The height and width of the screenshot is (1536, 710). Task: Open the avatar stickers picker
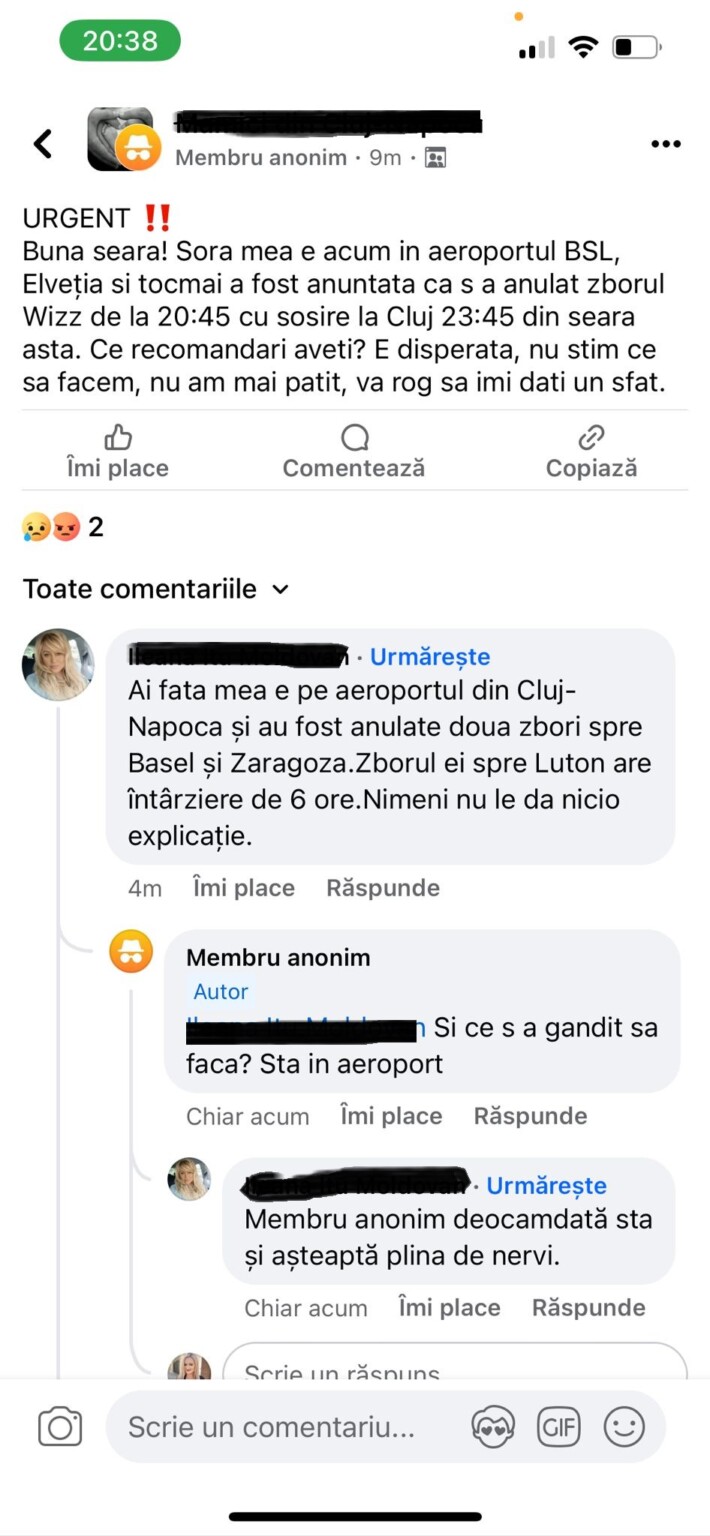(x=492, y=1427)
